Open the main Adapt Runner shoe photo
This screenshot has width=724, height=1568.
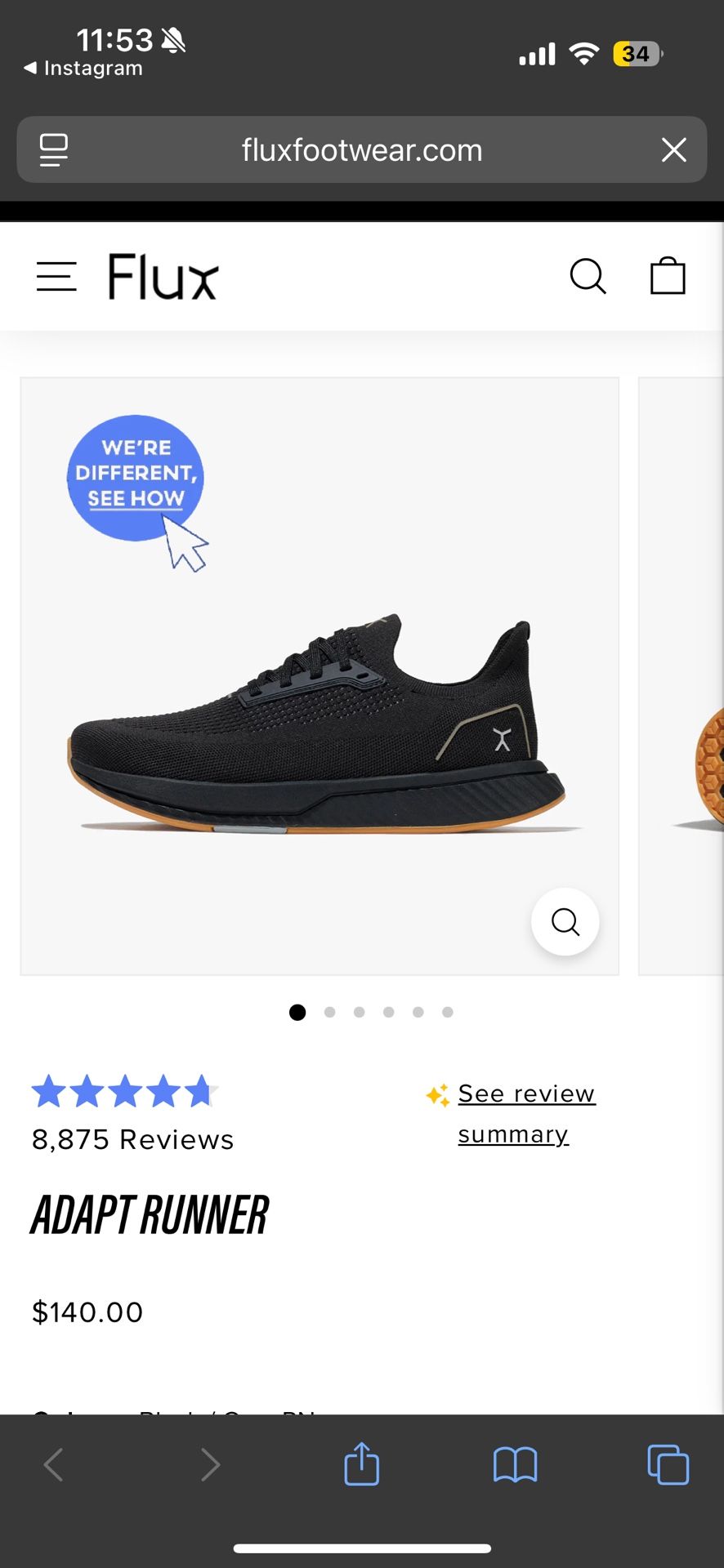coord(319,727)
